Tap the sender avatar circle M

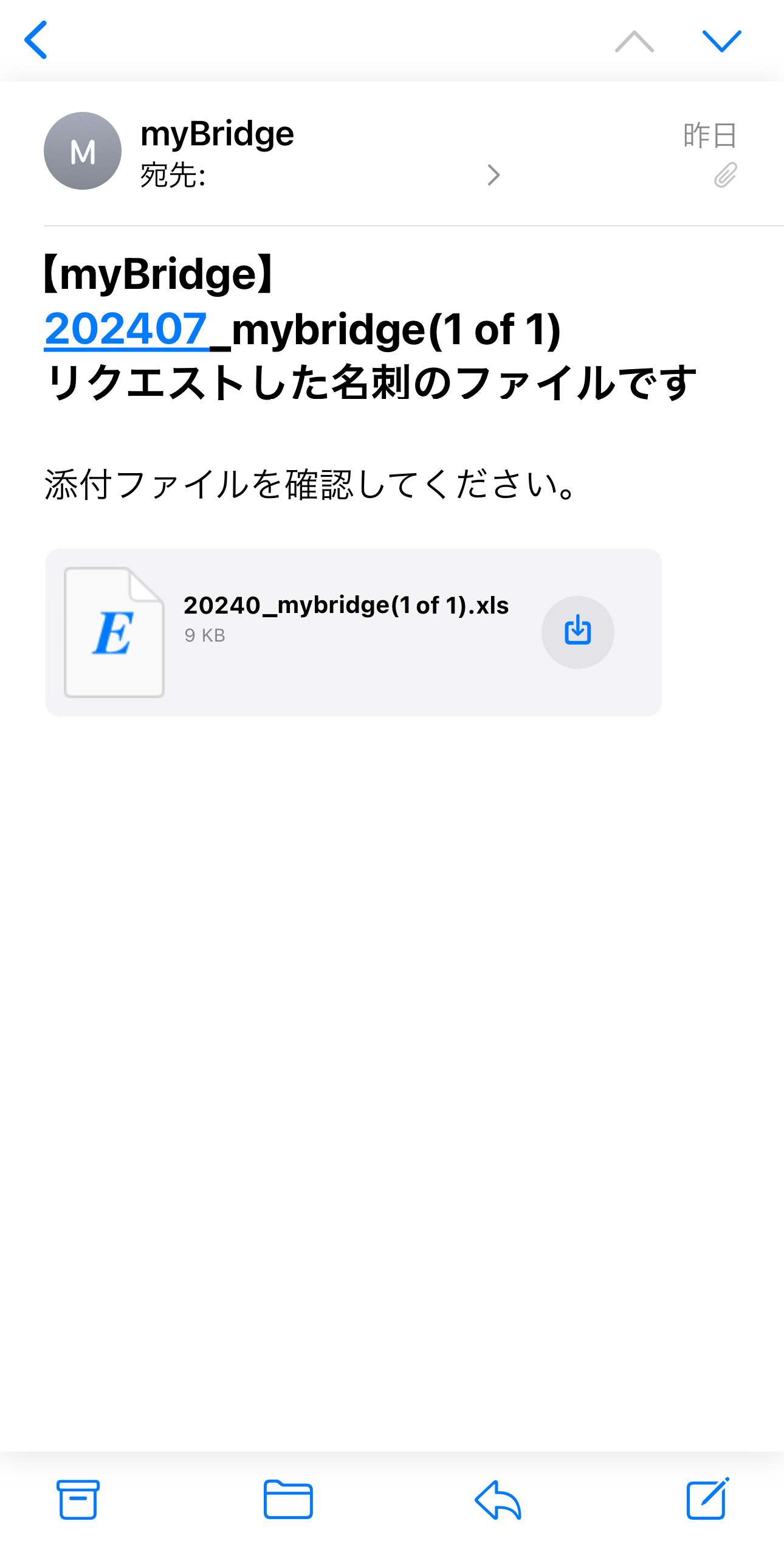point(82,151)
